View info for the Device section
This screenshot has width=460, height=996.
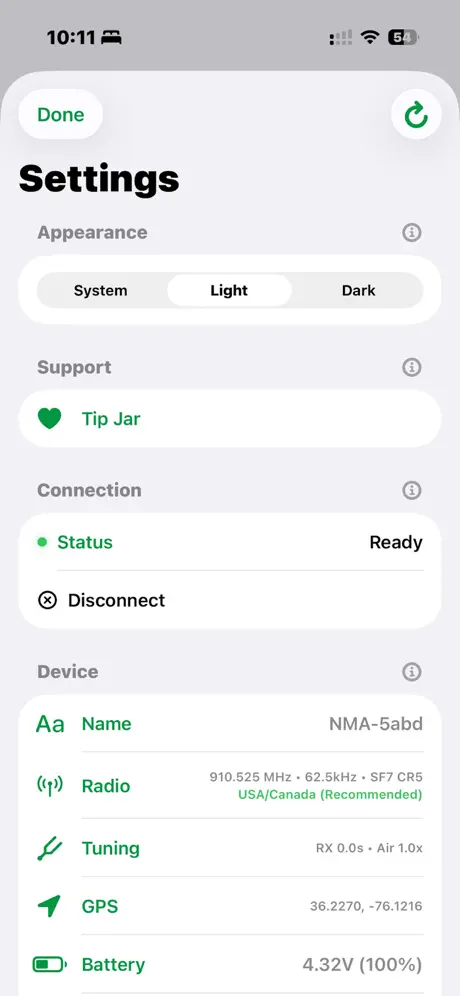(x=412, y=671)
